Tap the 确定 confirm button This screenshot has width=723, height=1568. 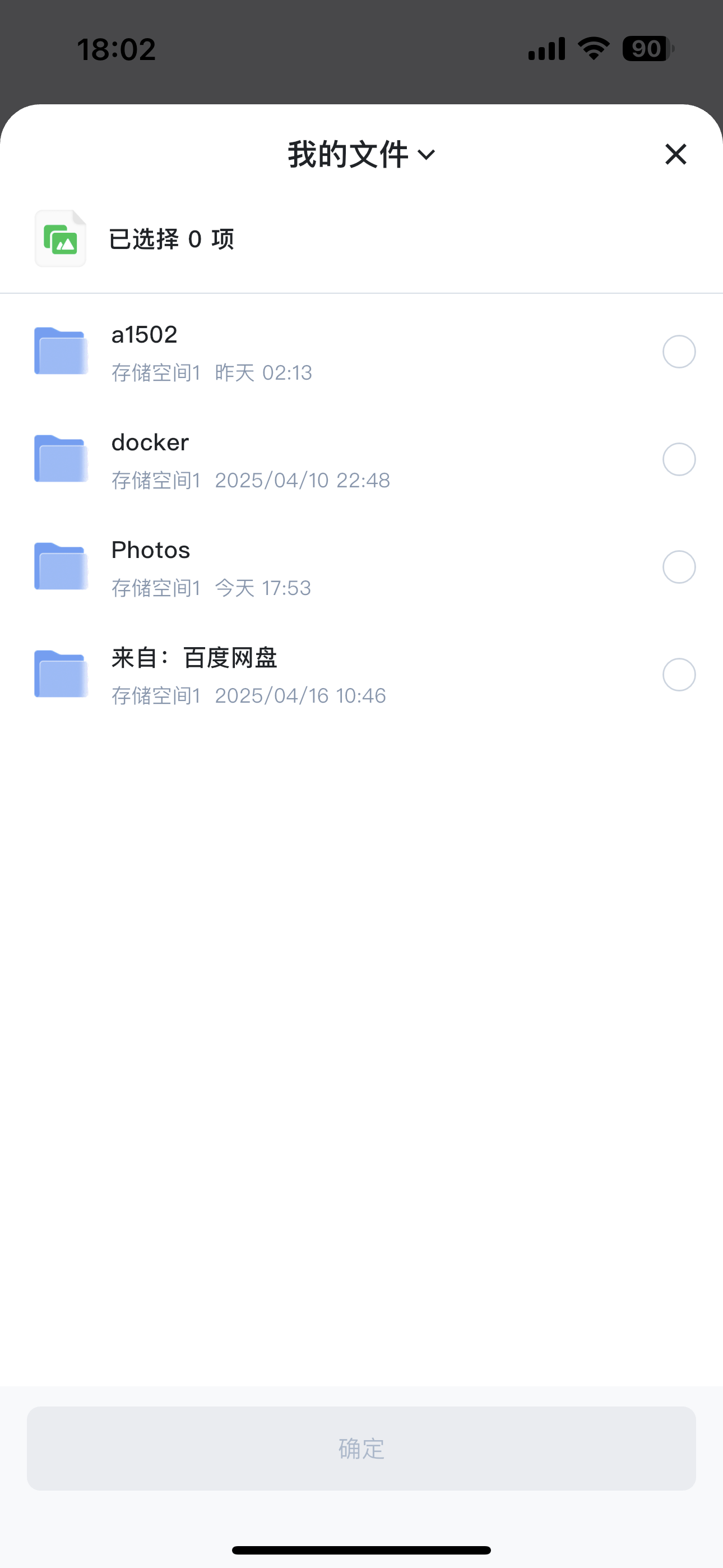pos(361,1449)
